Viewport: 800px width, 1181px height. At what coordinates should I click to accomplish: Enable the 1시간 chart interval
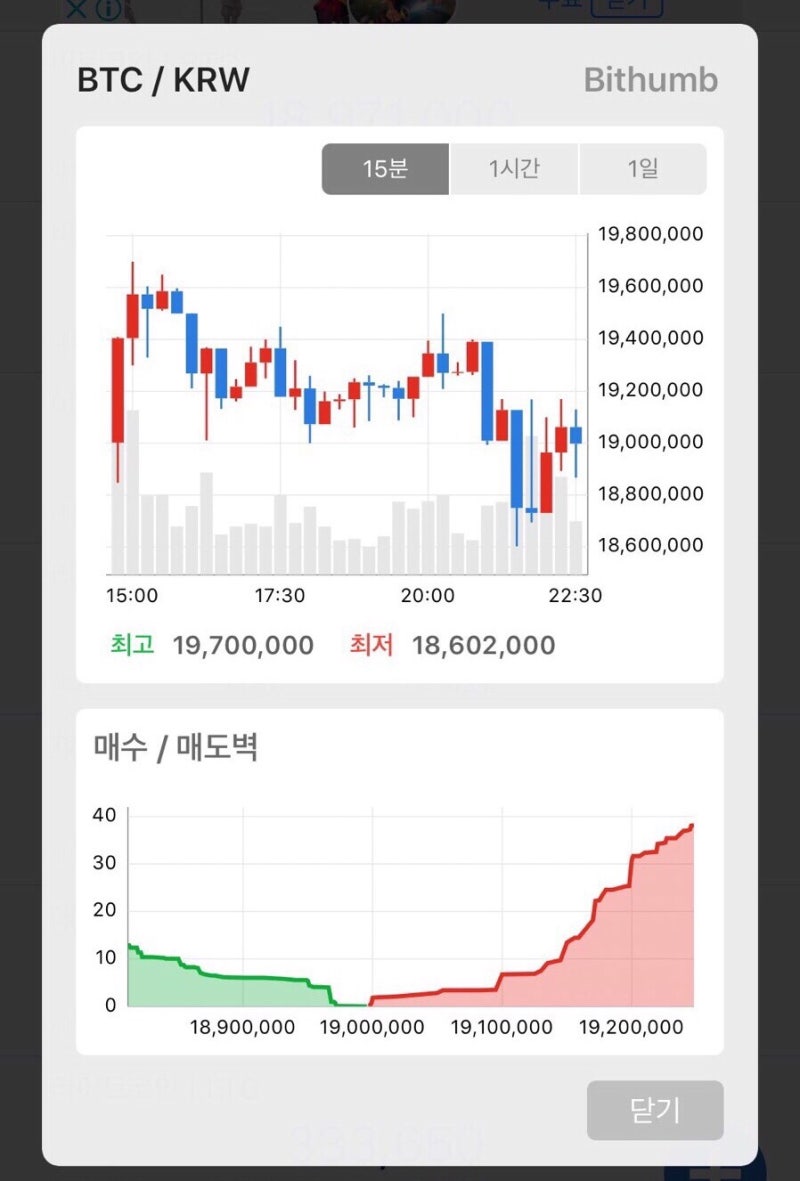pyautogui.click(x=513, y=168)
